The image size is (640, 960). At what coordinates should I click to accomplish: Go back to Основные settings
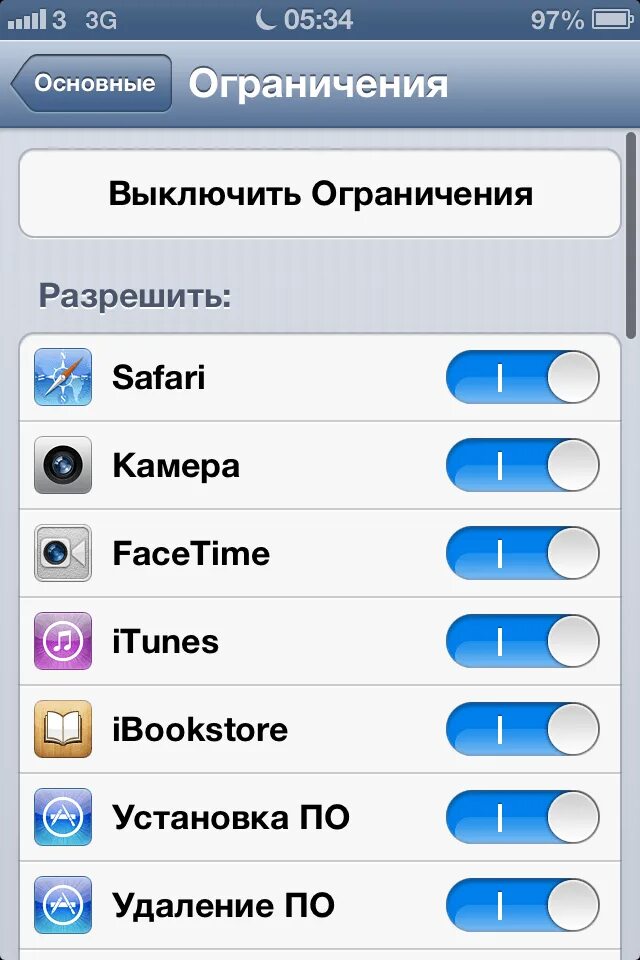pyautogui.click(x=92, y=84)
